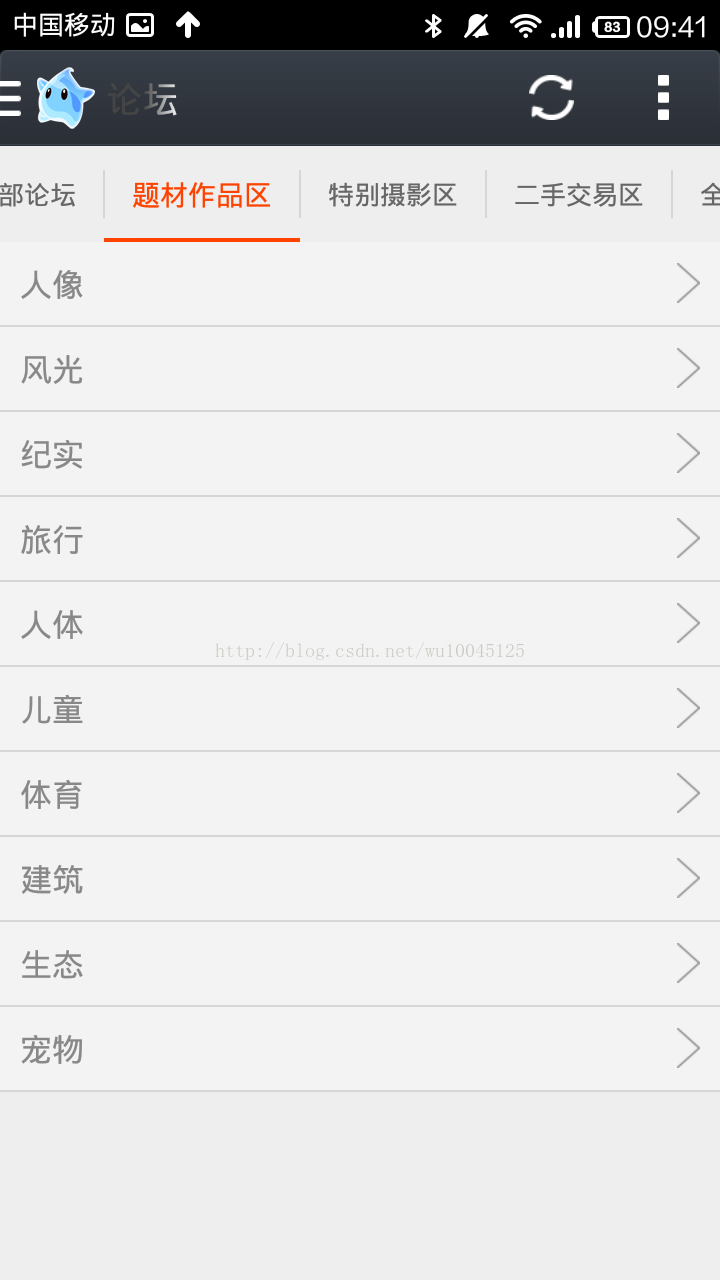Open the 纪实 forum section
The height and width of the screenshot is (1280, 720).
(360, 455)
